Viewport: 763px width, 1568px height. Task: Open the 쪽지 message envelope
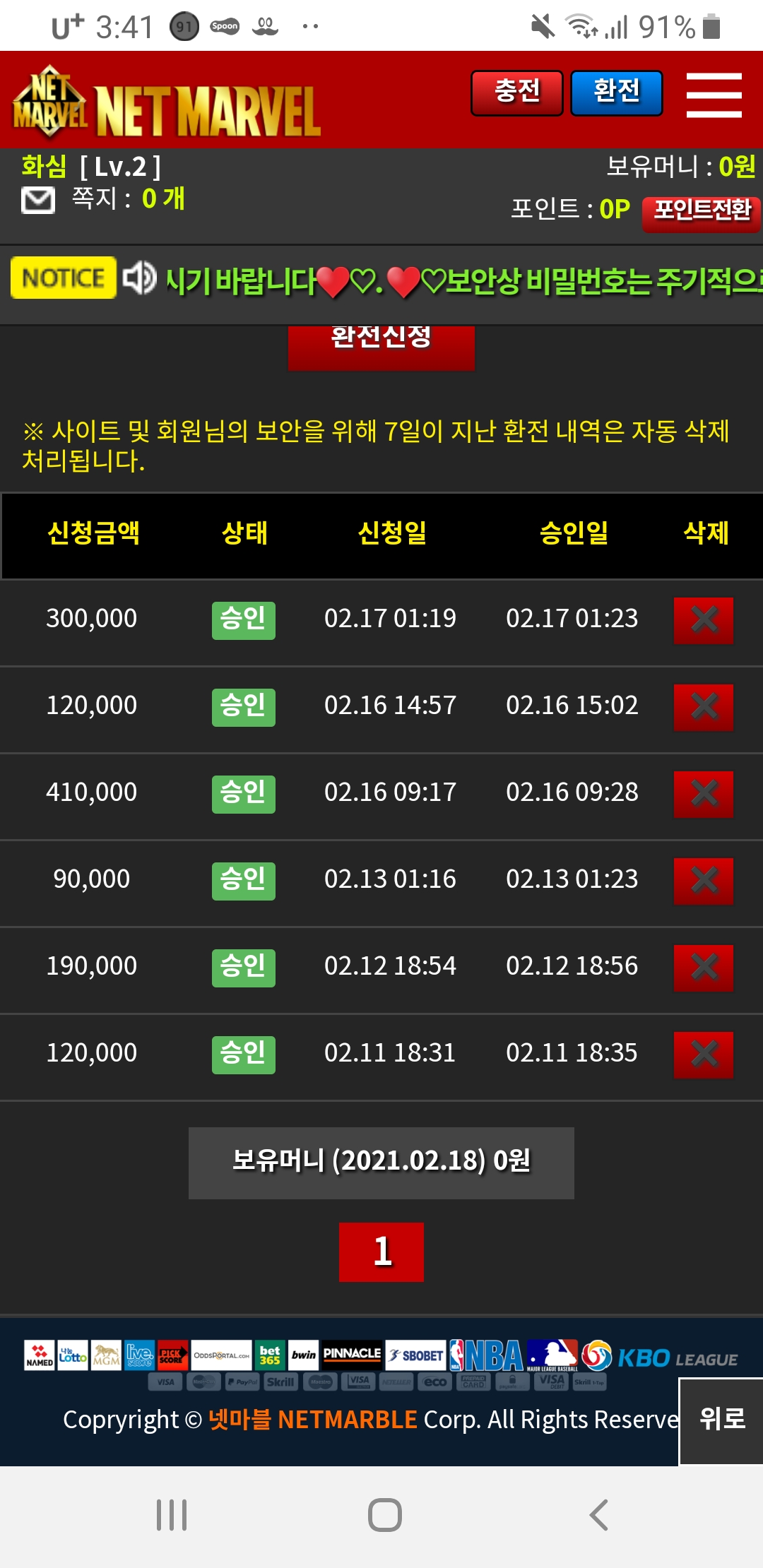pos(38,201)
